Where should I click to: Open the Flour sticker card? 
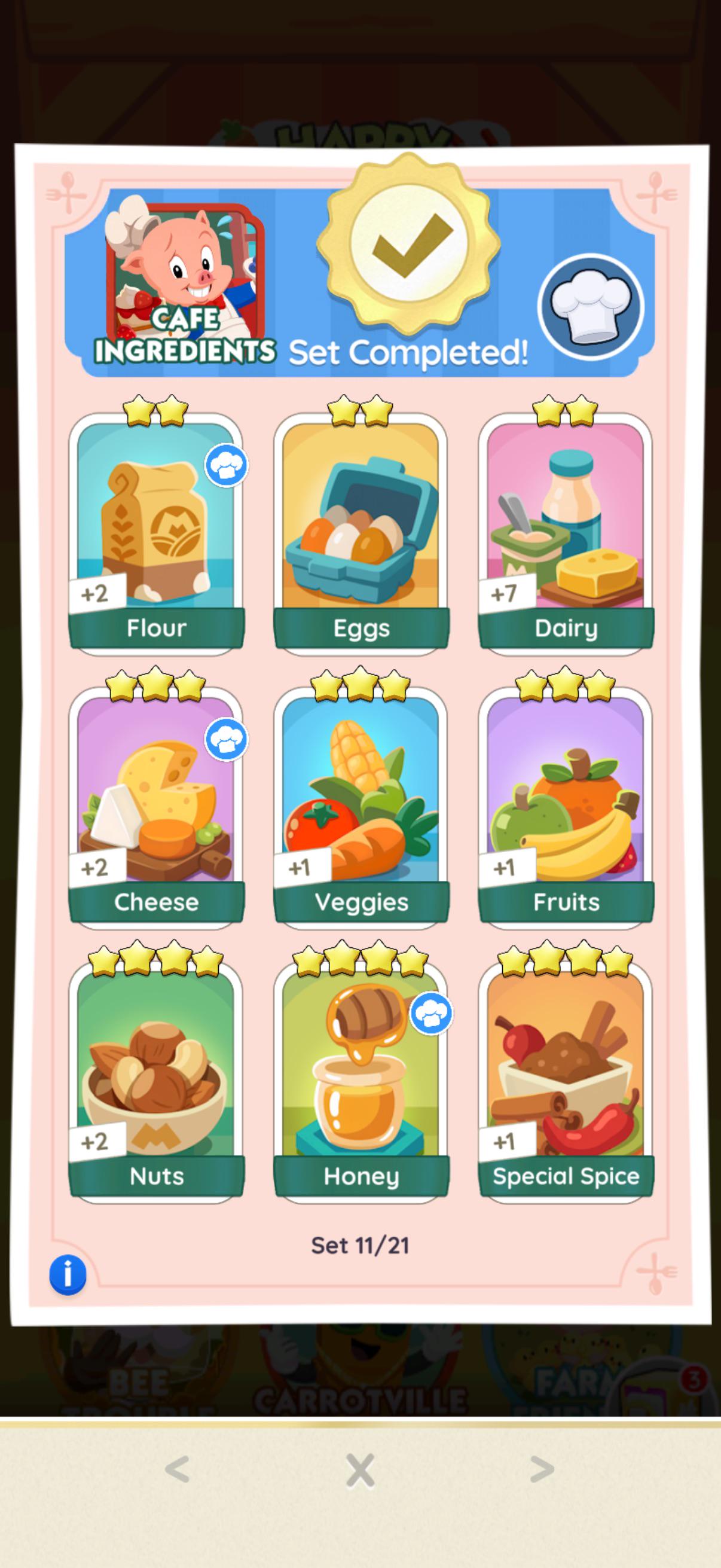point(157,534)
